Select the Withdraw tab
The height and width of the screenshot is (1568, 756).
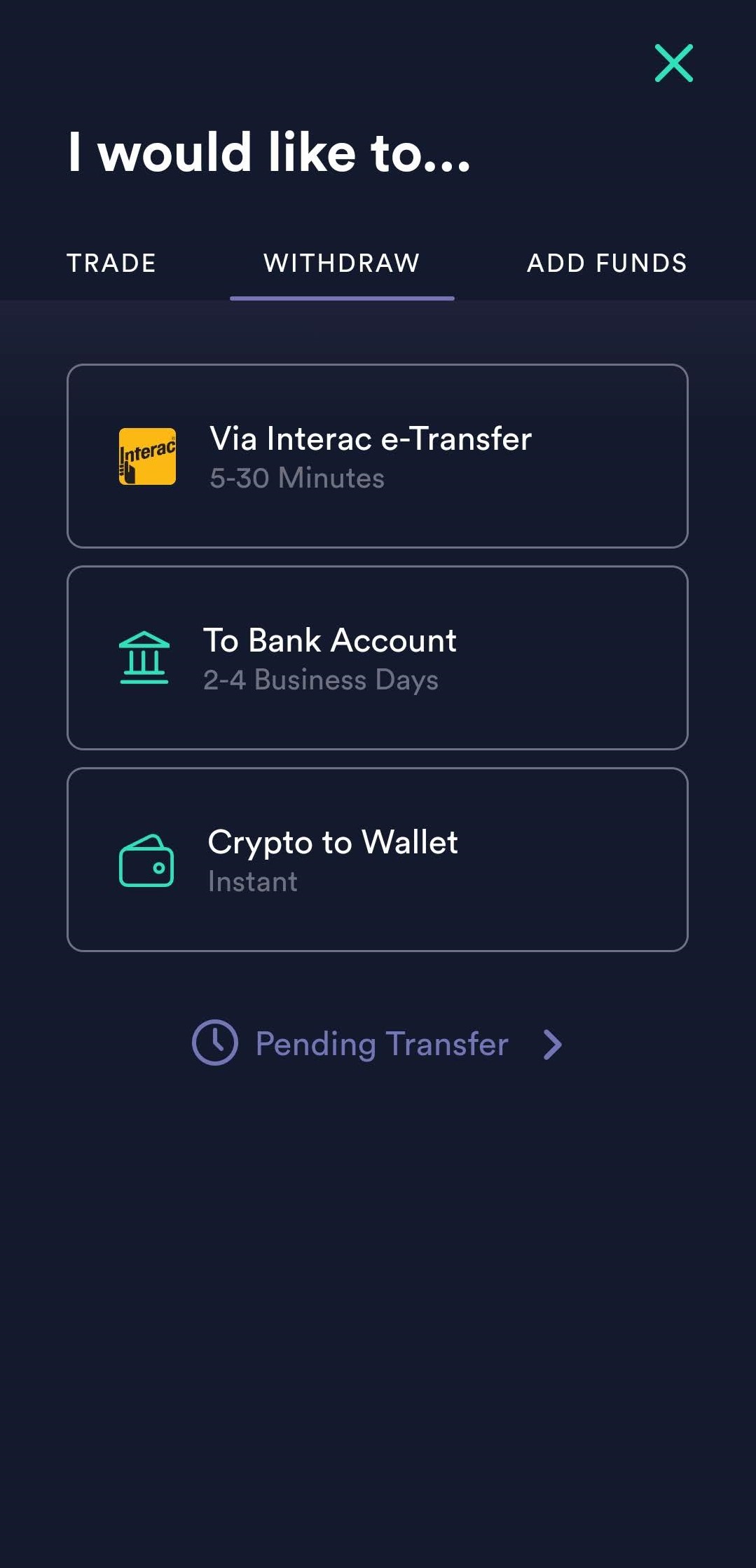[342, 263]
